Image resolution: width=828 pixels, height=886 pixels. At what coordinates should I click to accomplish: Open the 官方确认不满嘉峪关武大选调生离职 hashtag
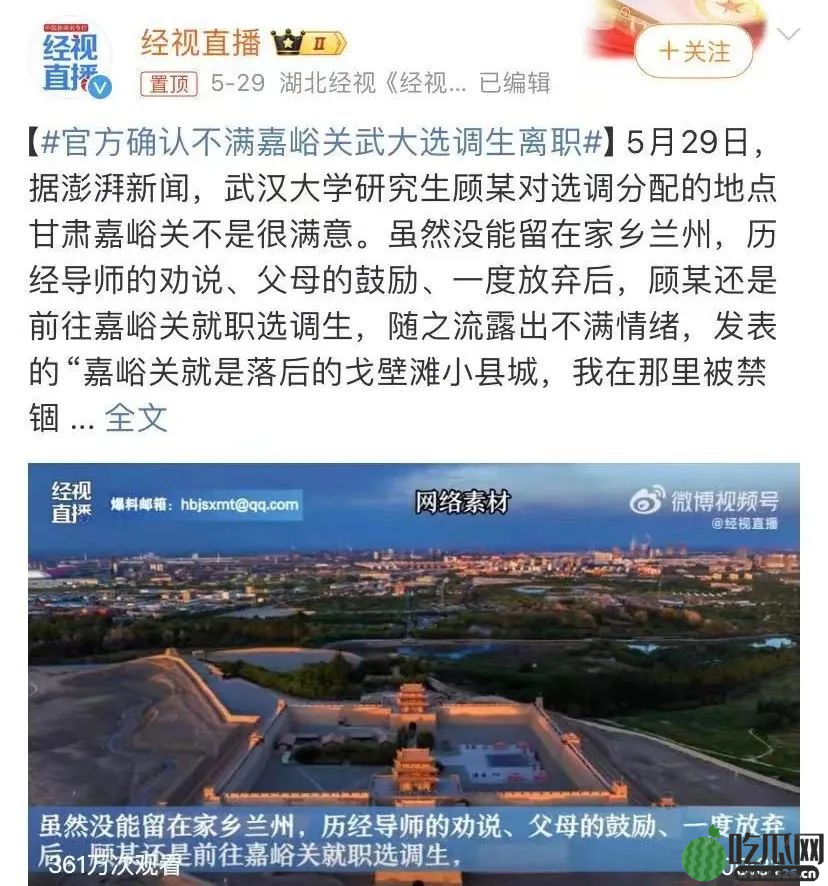tap(324, 141)
